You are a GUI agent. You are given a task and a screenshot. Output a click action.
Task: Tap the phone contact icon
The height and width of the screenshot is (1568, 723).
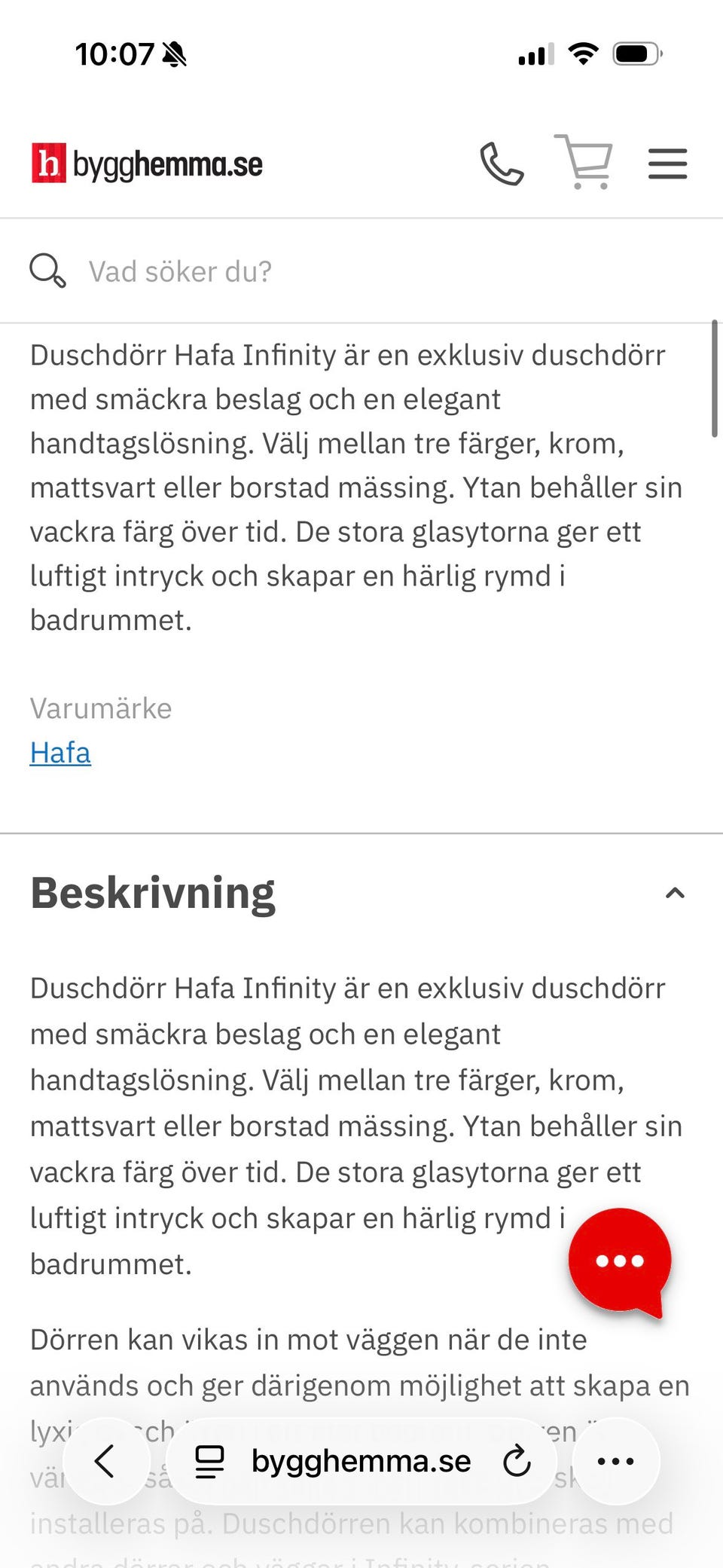[x=502, y=164]
